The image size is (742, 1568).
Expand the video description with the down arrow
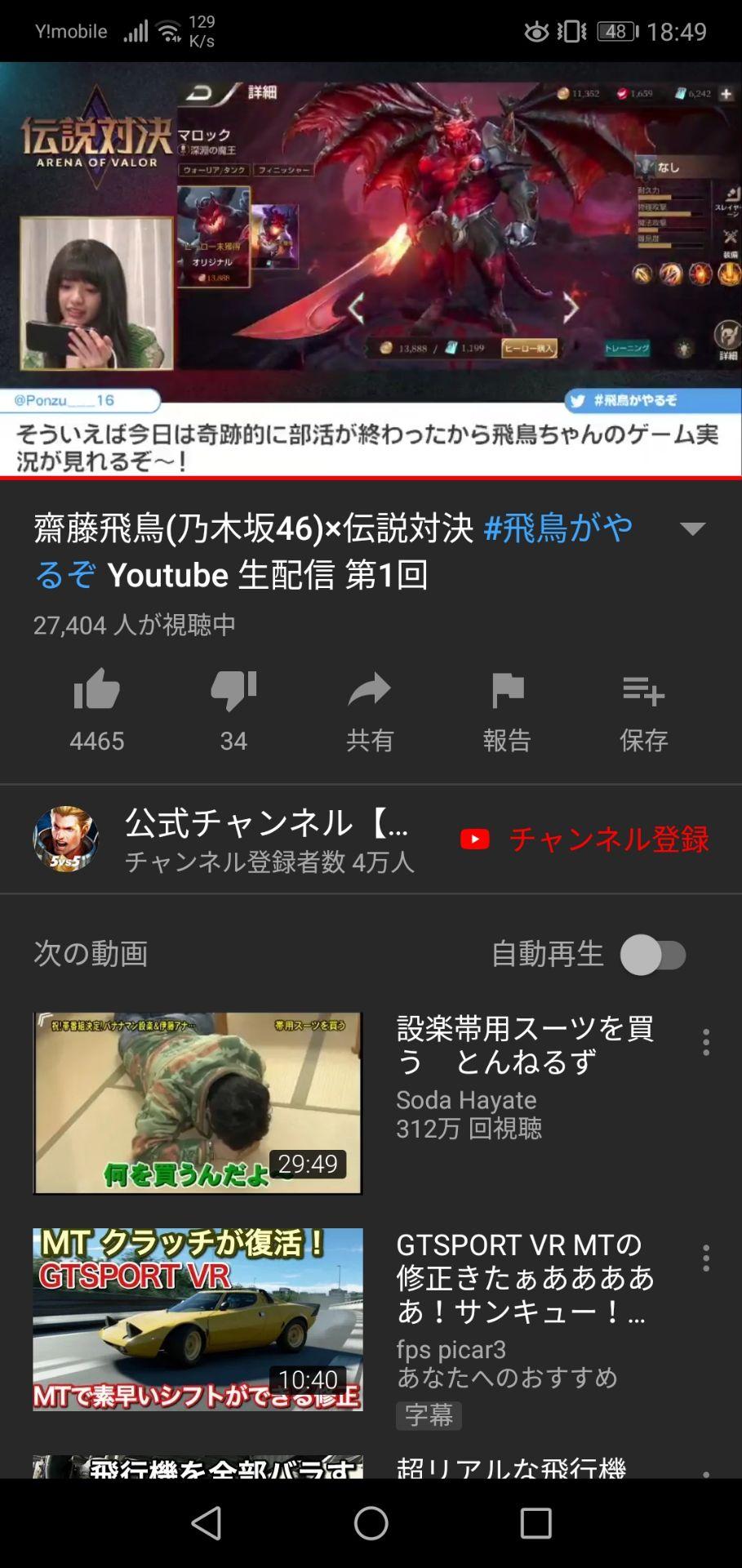[693, 529]
